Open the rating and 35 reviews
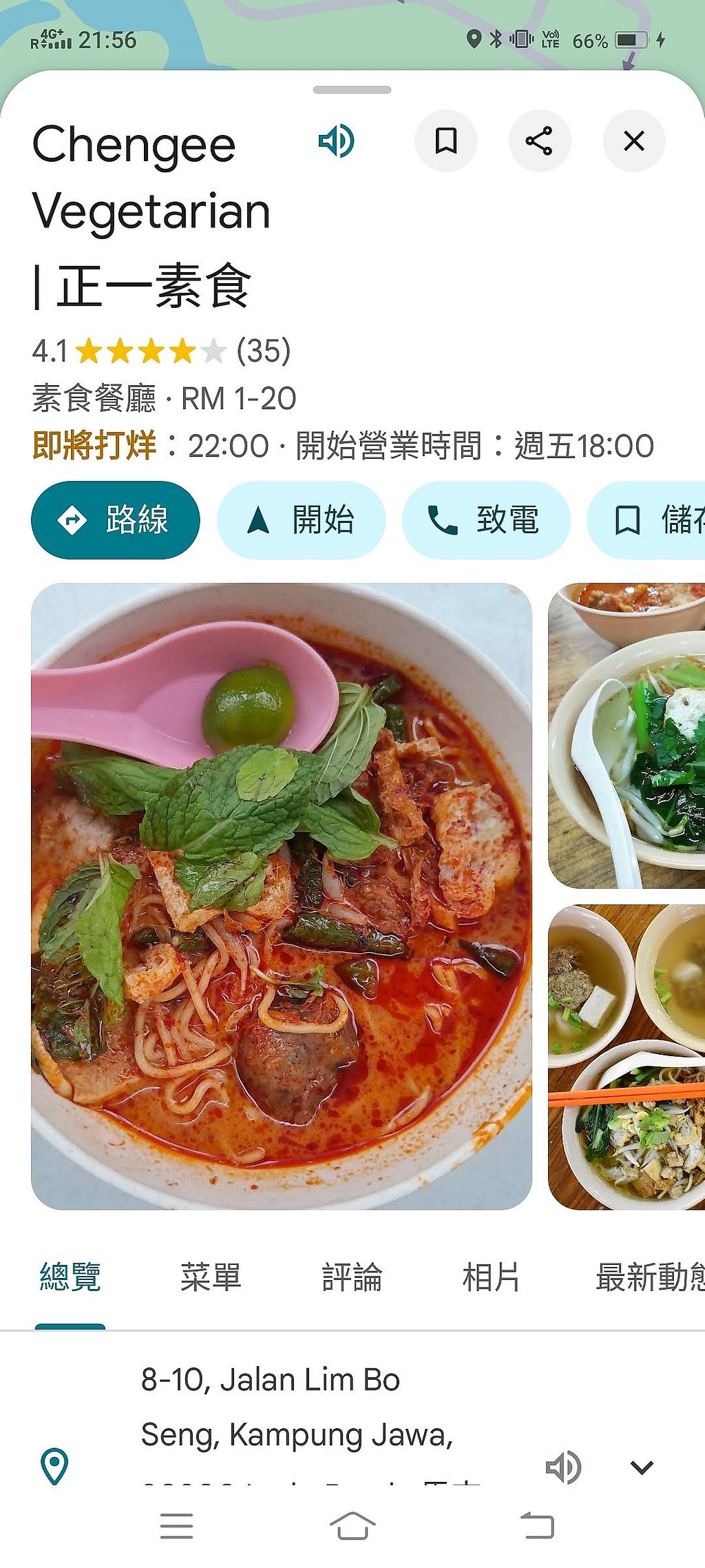 (162, 351)
